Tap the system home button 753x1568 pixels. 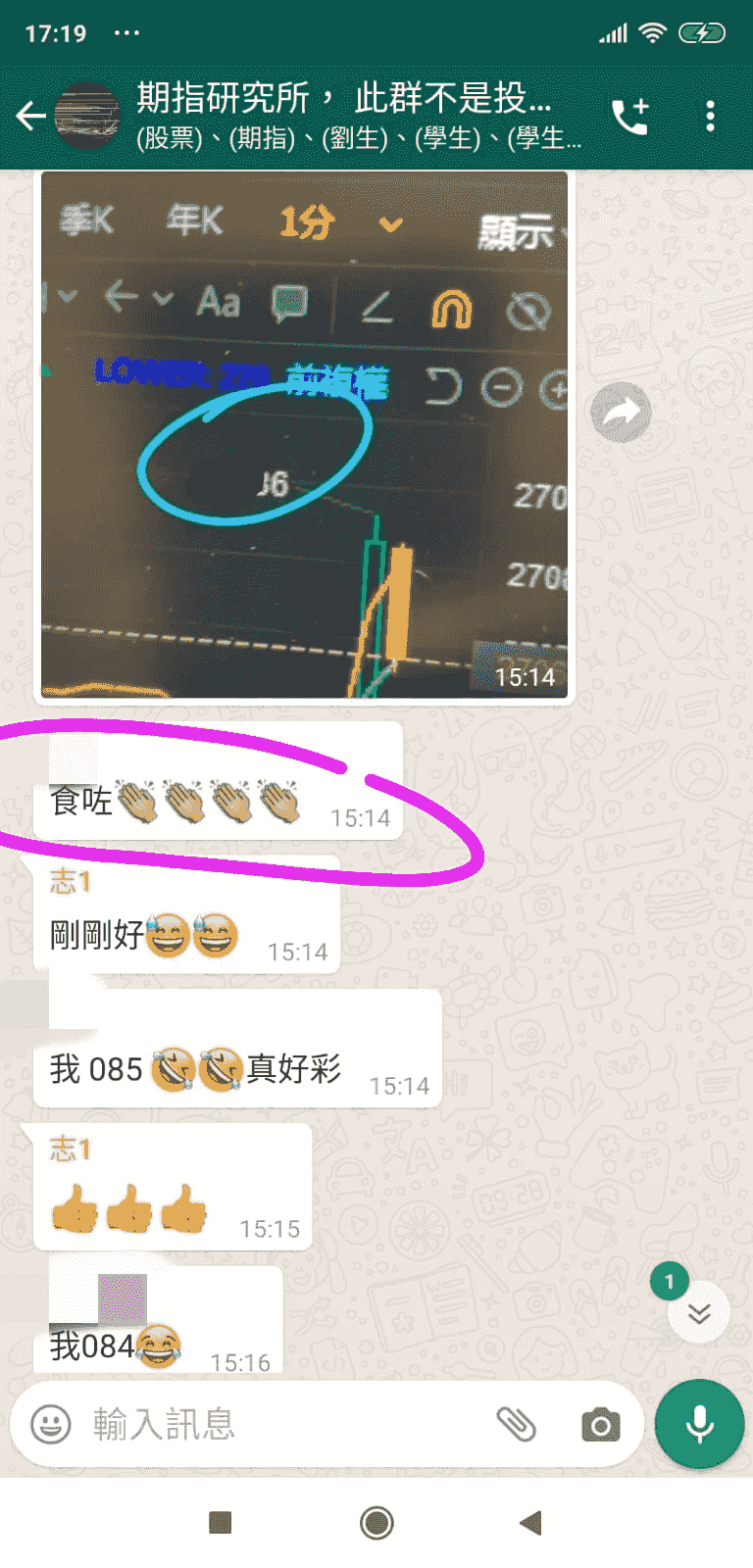click(376, 1522)
